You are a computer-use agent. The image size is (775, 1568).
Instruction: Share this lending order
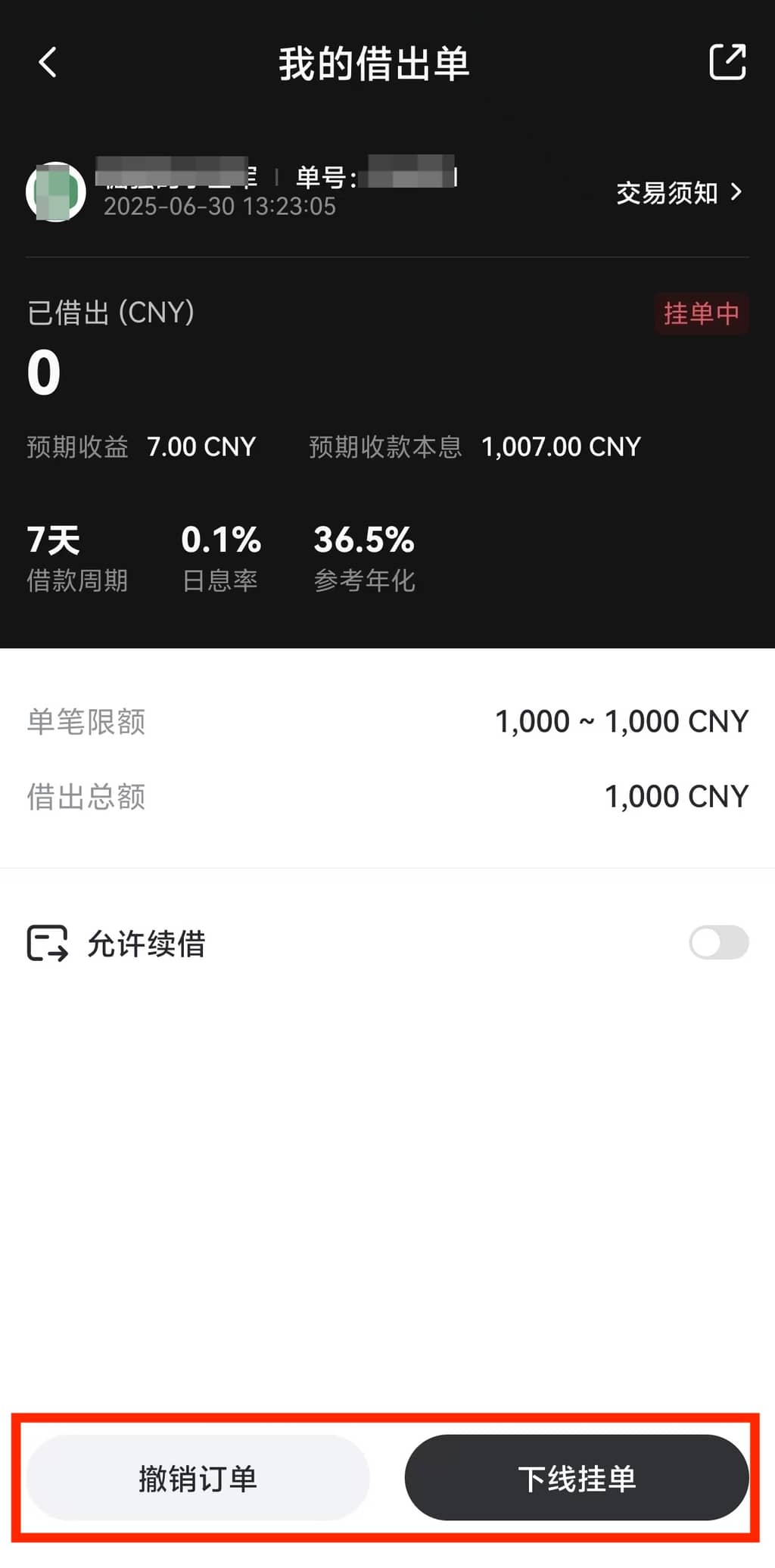727,62
